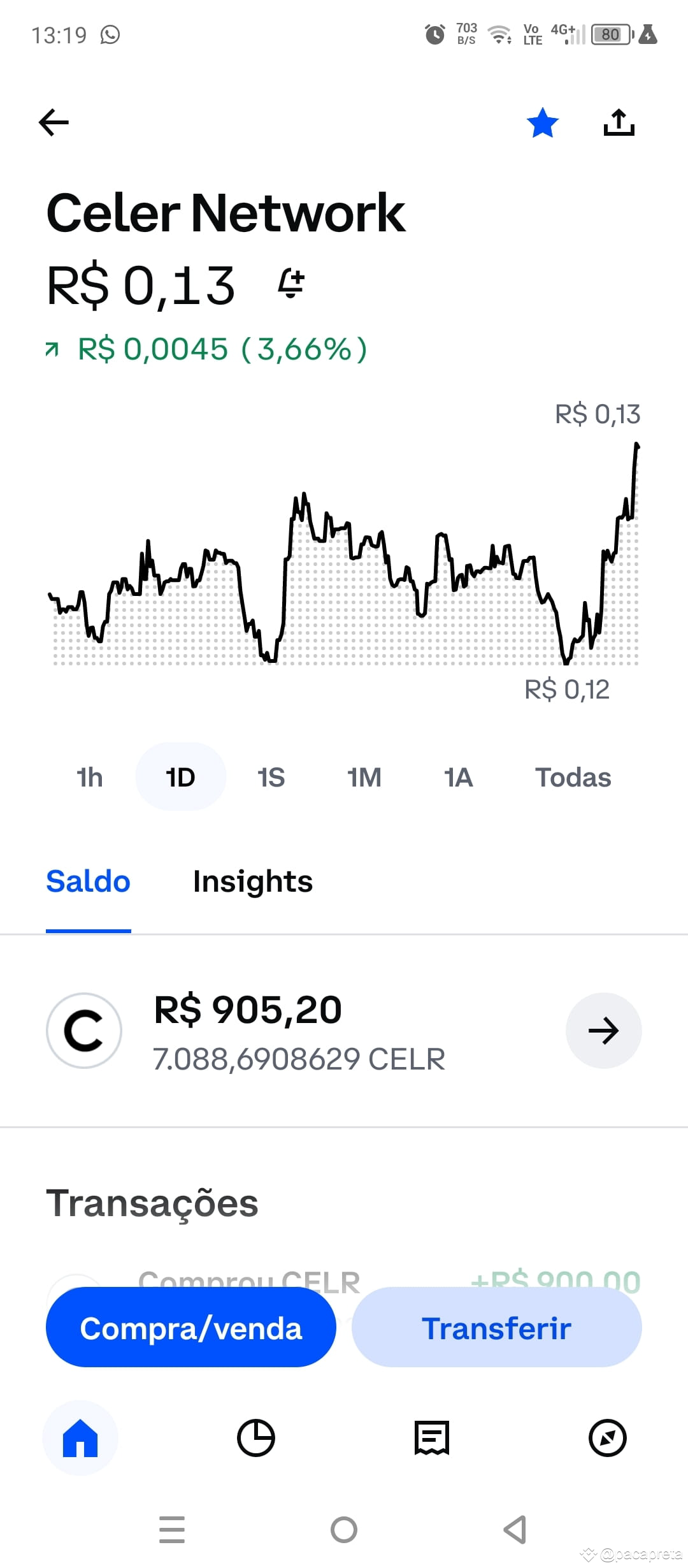Tap the Transferir button
The width and height of the screenshot is (688, 1568).
click(497, 1328)
